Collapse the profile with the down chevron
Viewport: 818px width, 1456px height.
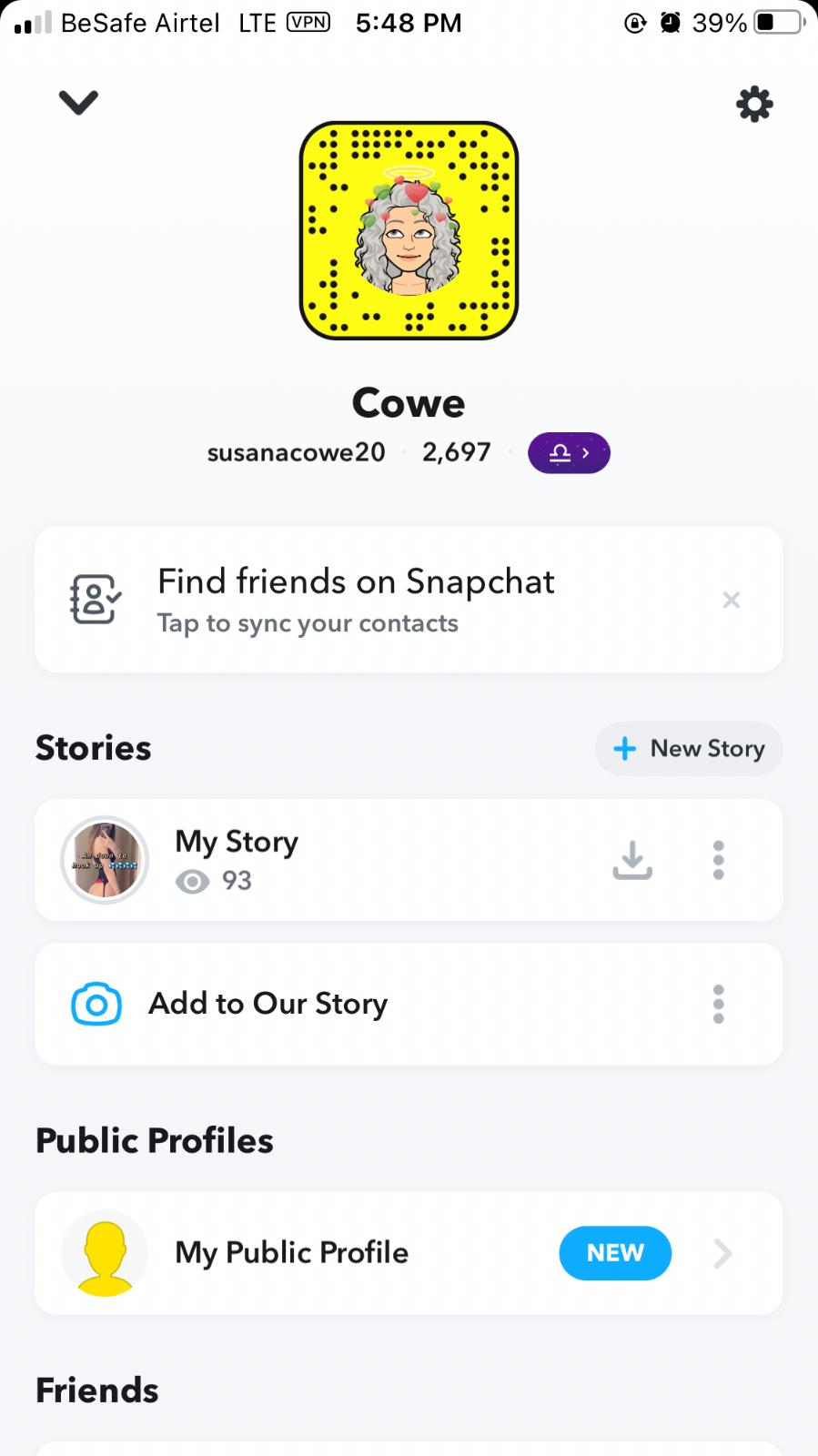point(78,102)
